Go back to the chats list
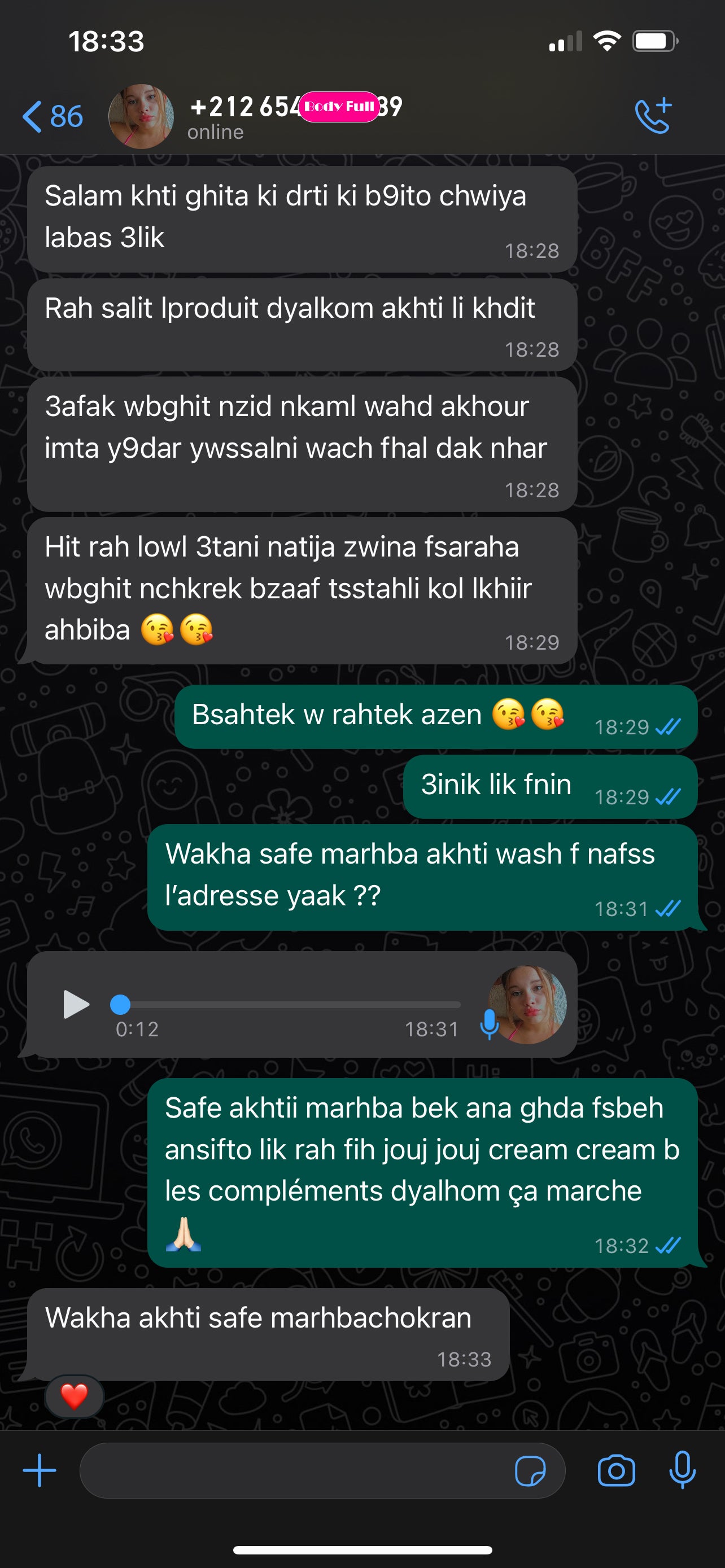This screenshot has height=1568, width=725. click(52, 116)
